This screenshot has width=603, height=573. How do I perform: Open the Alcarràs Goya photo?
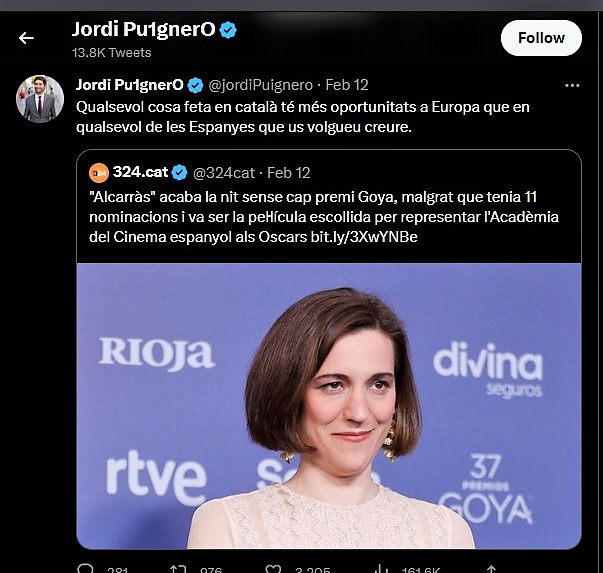click(329, 405)
